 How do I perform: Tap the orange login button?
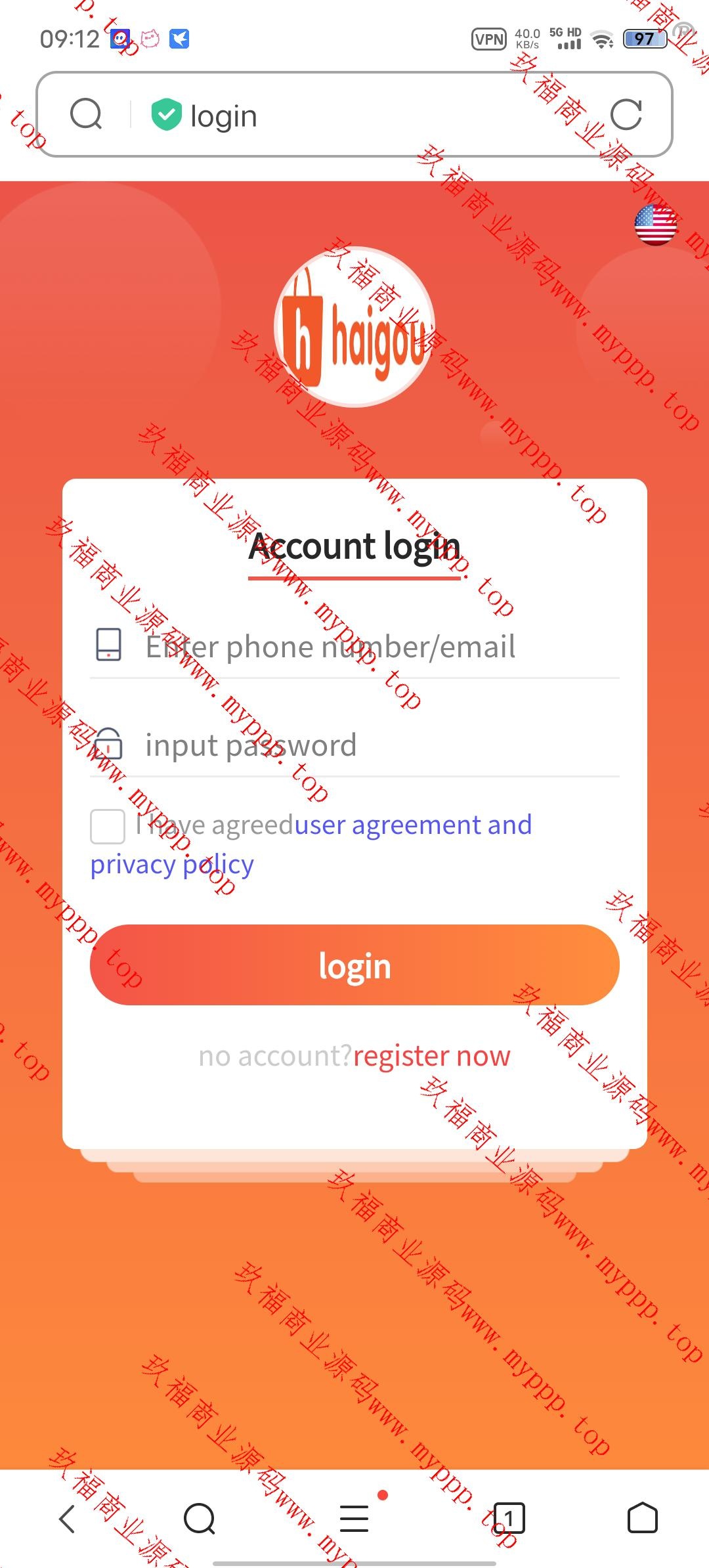(354, 965)
